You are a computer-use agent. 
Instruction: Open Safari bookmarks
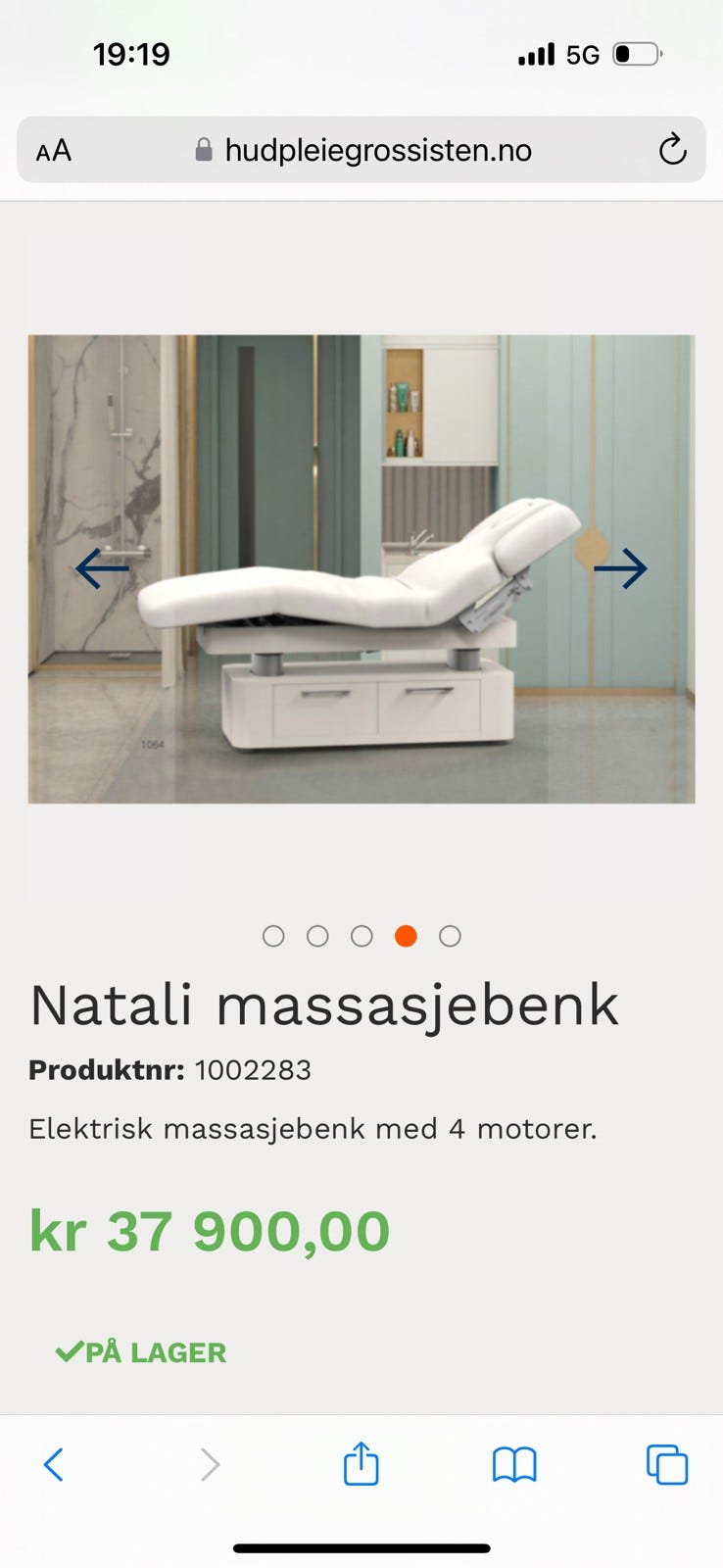coord(515,1464)
